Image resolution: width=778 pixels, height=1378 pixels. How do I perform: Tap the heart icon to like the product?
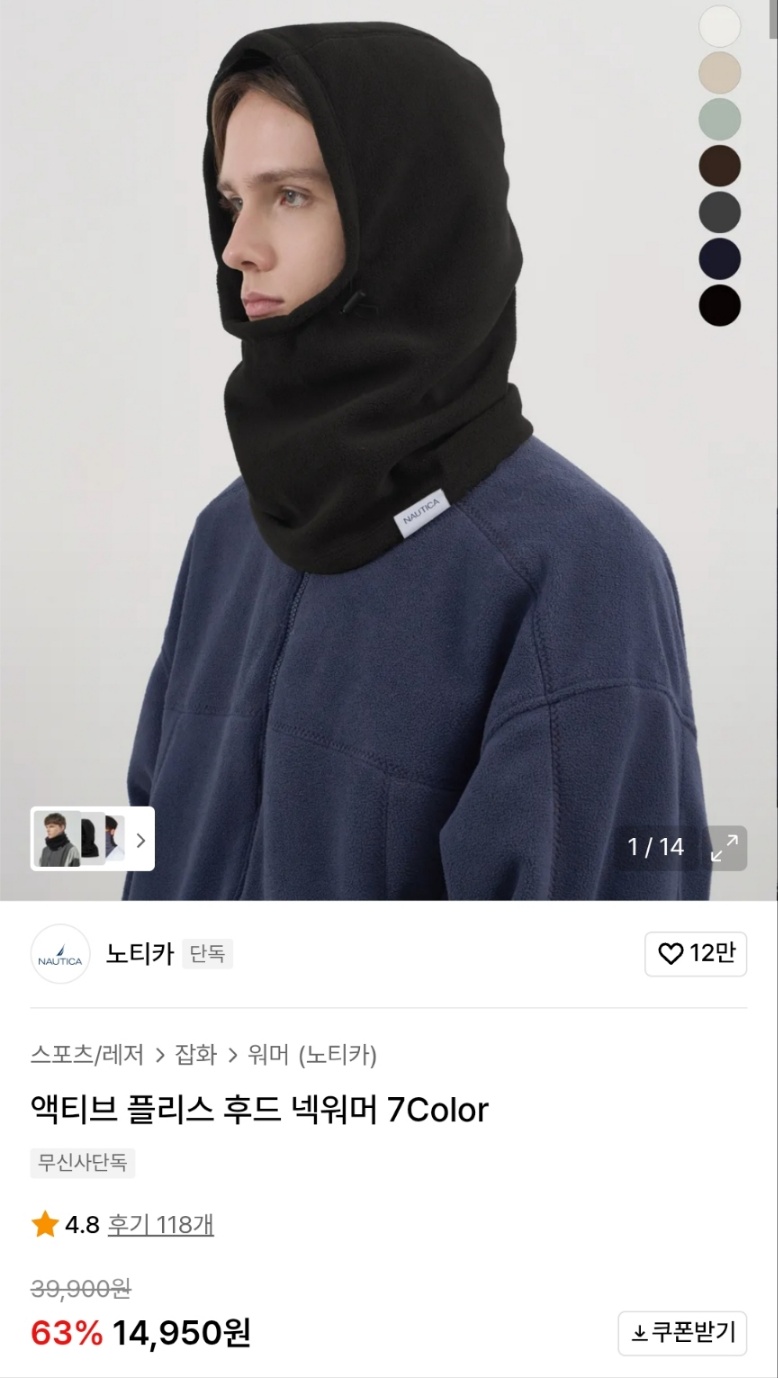point(669,955)
